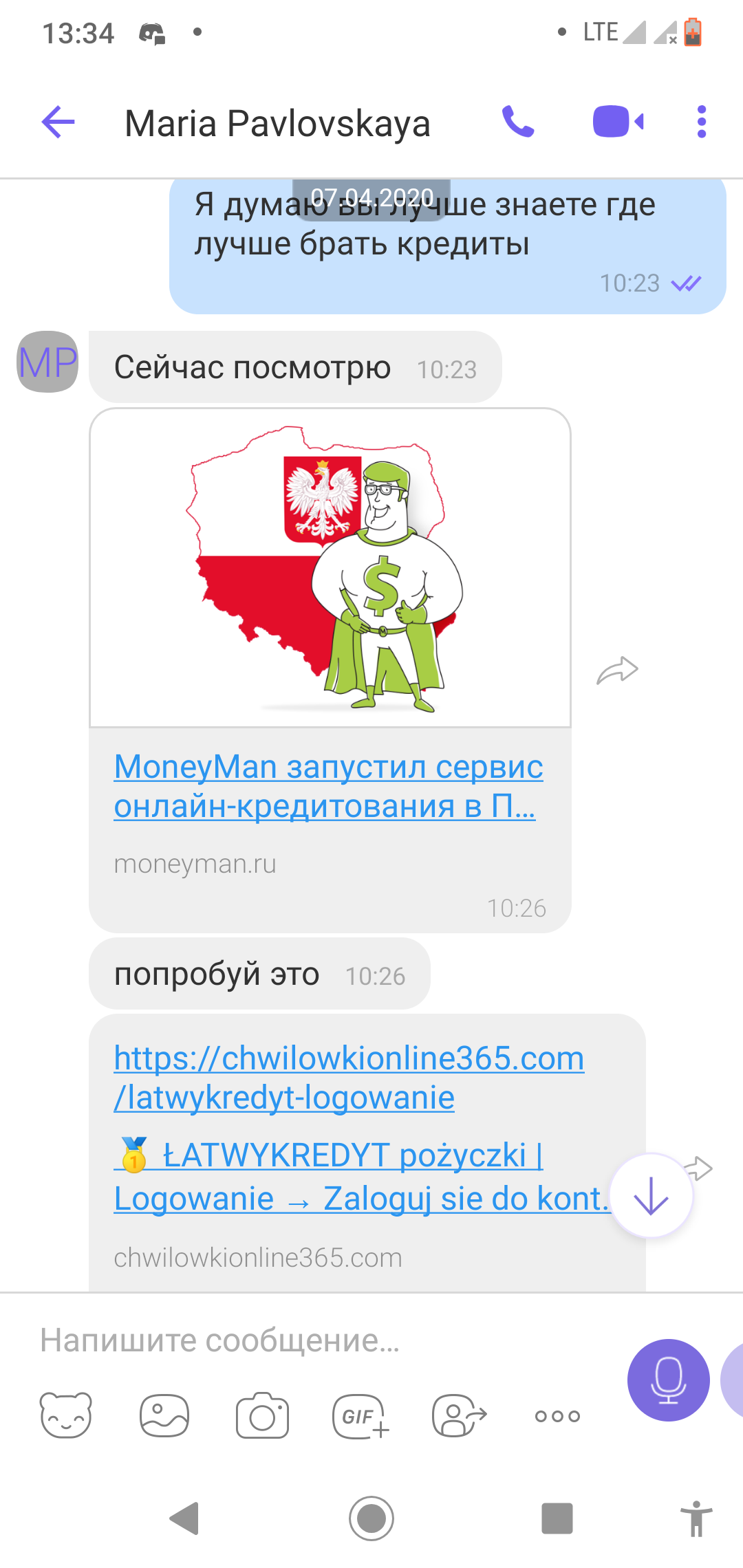Open the MoneyMan запустил сервис link
The height and width of the screenshot is (1568, 743).
pyautogui.click(x=328, y=786)
